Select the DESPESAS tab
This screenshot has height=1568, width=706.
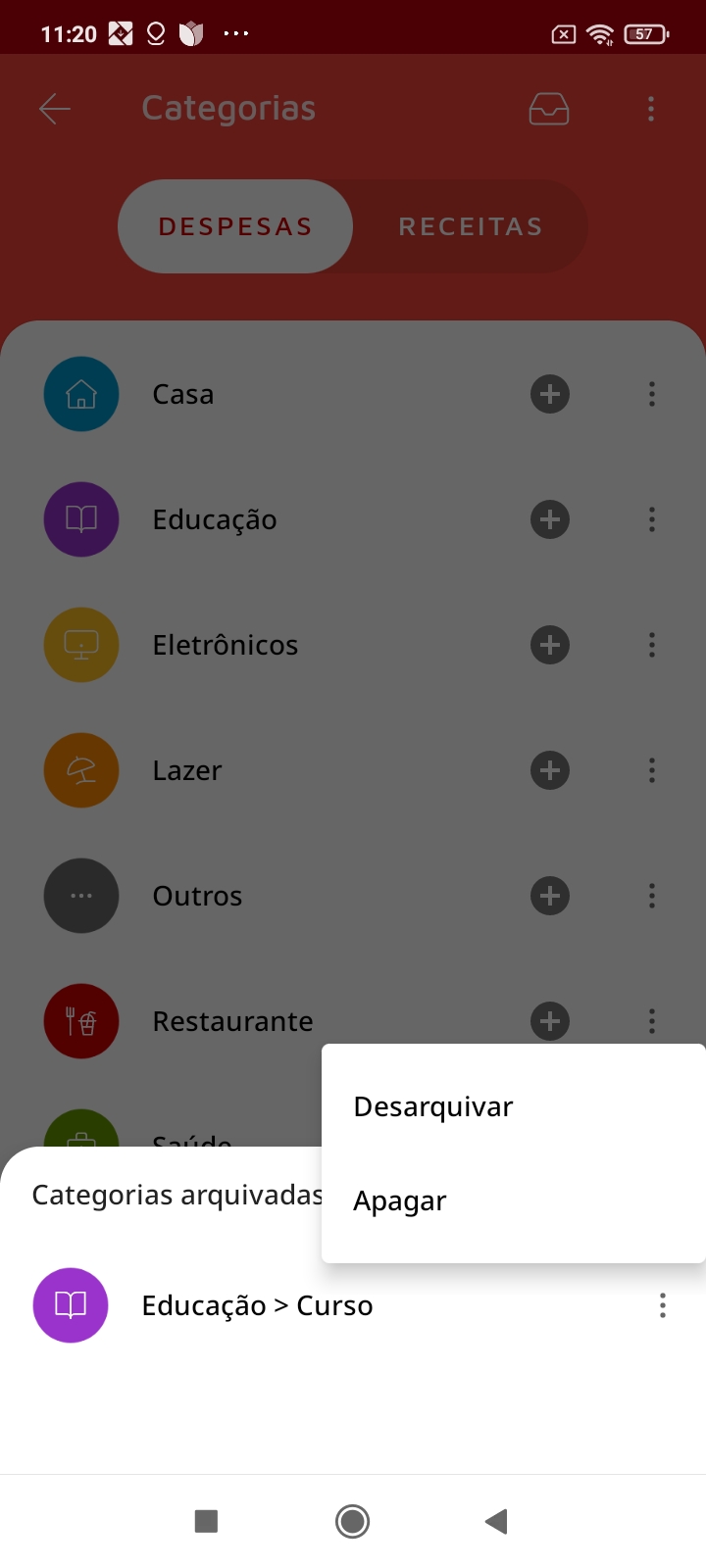pyautogui.click(x=234, y=226)
